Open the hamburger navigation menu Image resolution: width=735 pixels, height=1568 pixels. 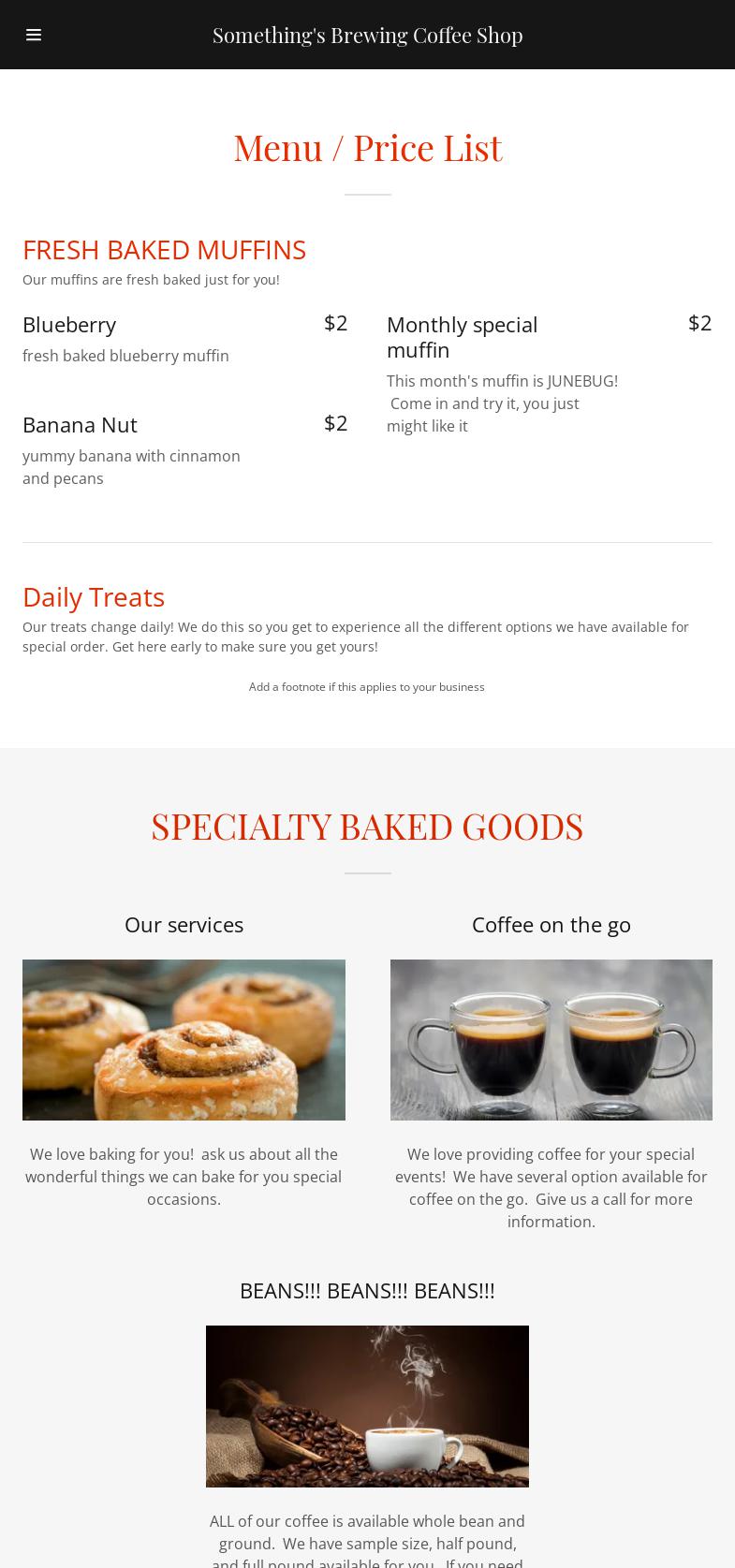pos(34,35)
